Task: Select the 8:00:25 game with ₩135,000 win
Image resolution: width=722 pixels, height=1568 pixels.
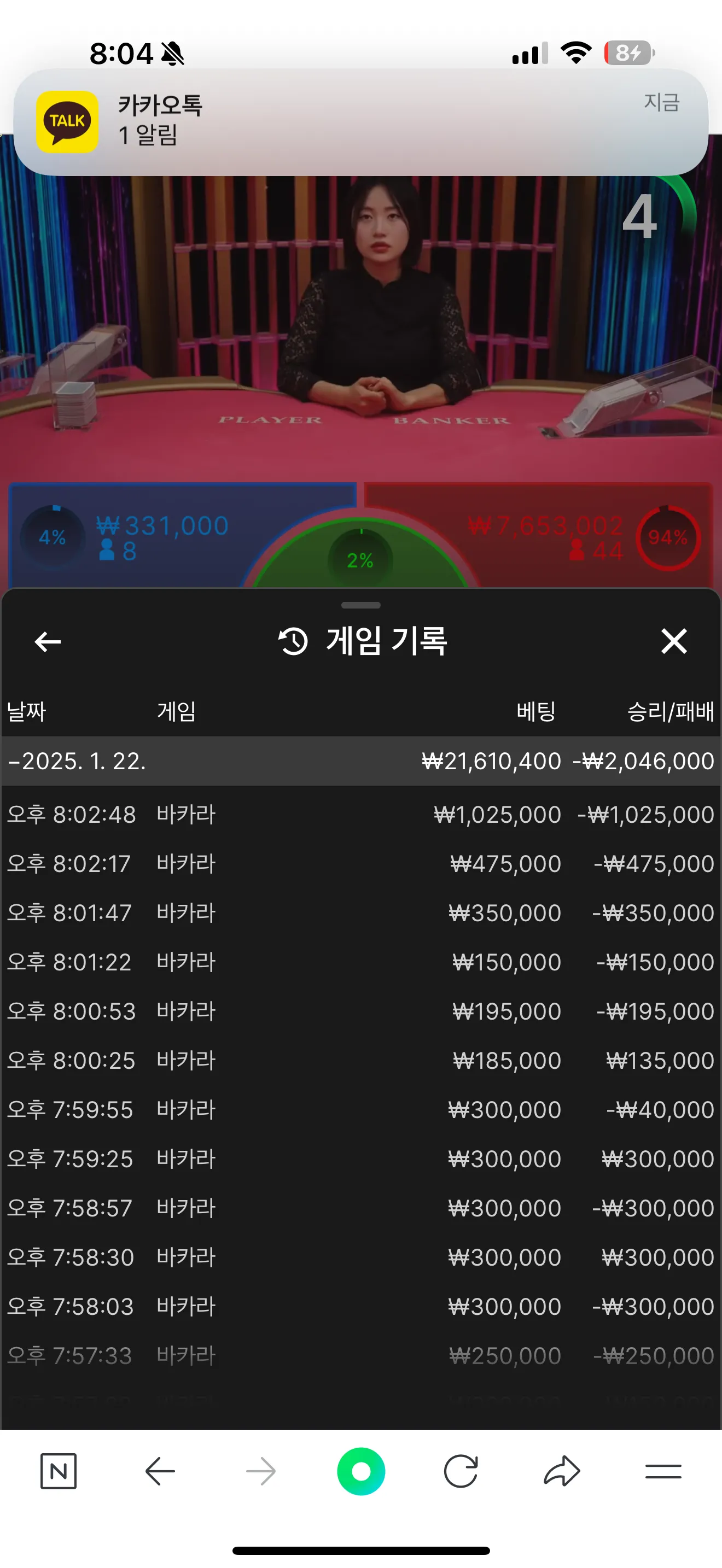Action: 360,1061
